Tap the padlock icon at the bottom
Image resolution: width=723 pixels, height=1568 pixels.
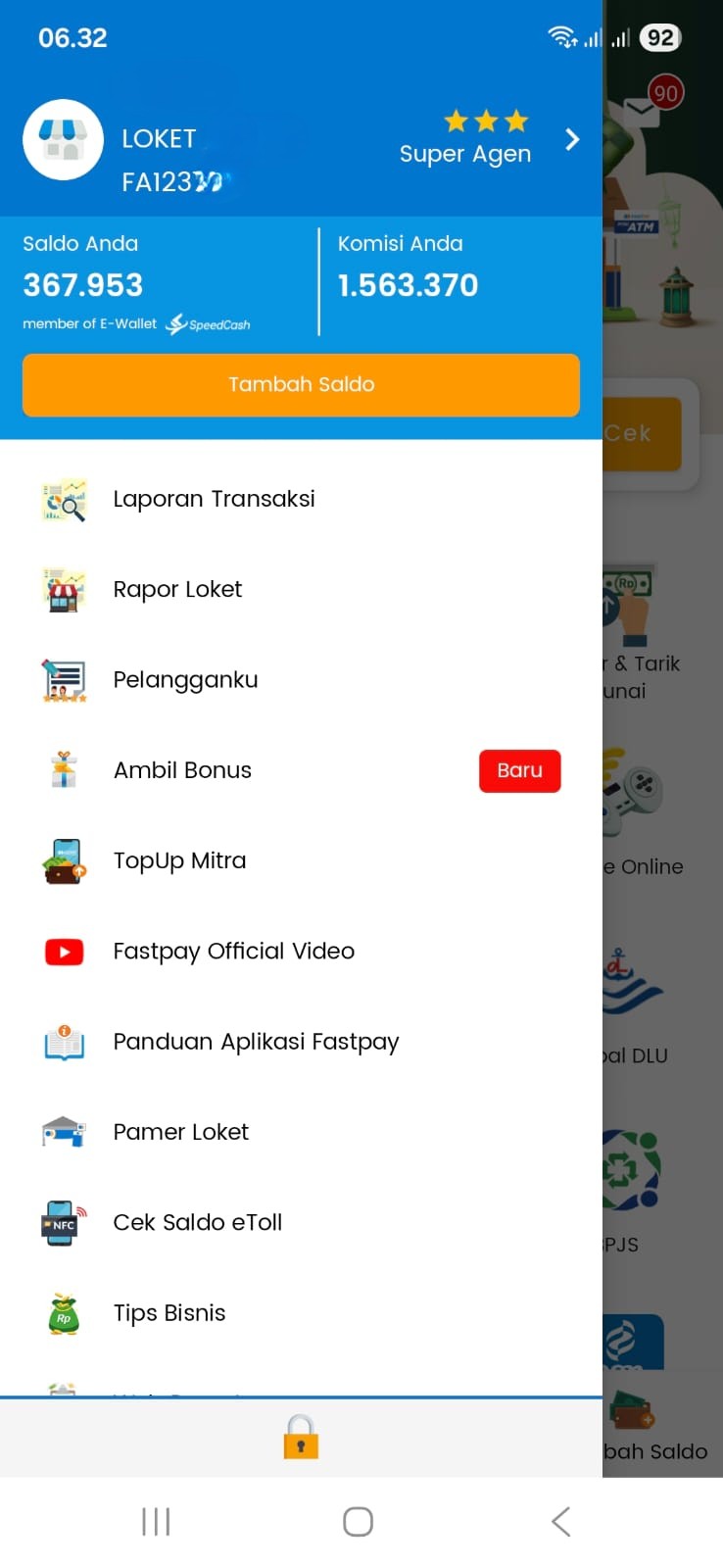[x=301, y=1439]
